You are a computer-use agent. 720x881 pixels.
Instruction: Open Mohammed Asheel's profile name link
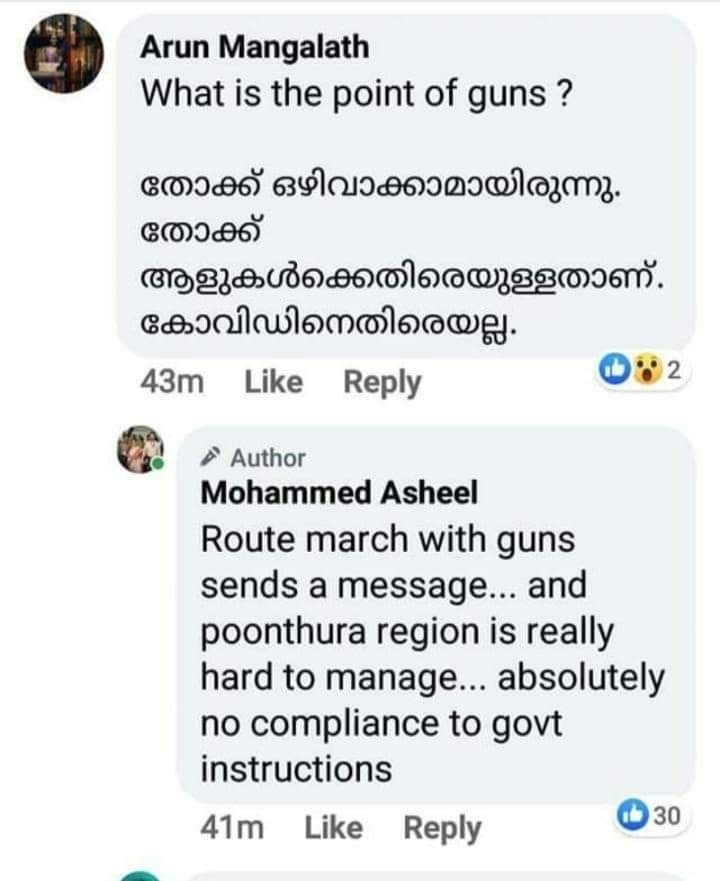tap(339, 493)
